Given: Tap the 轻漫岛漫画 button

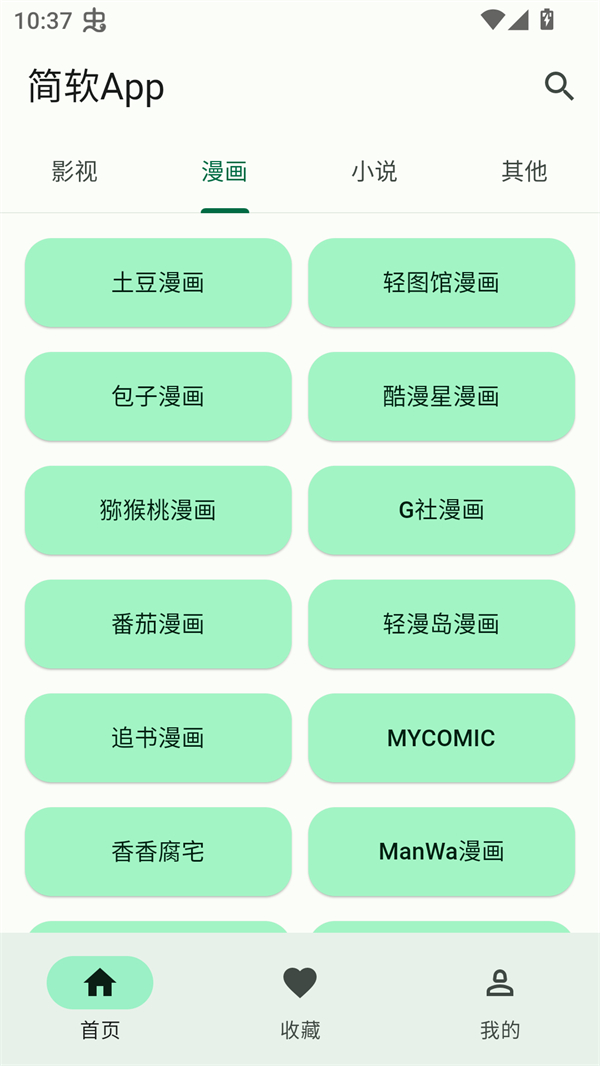Looking at the screenshot, I should (x=441, y=625).
